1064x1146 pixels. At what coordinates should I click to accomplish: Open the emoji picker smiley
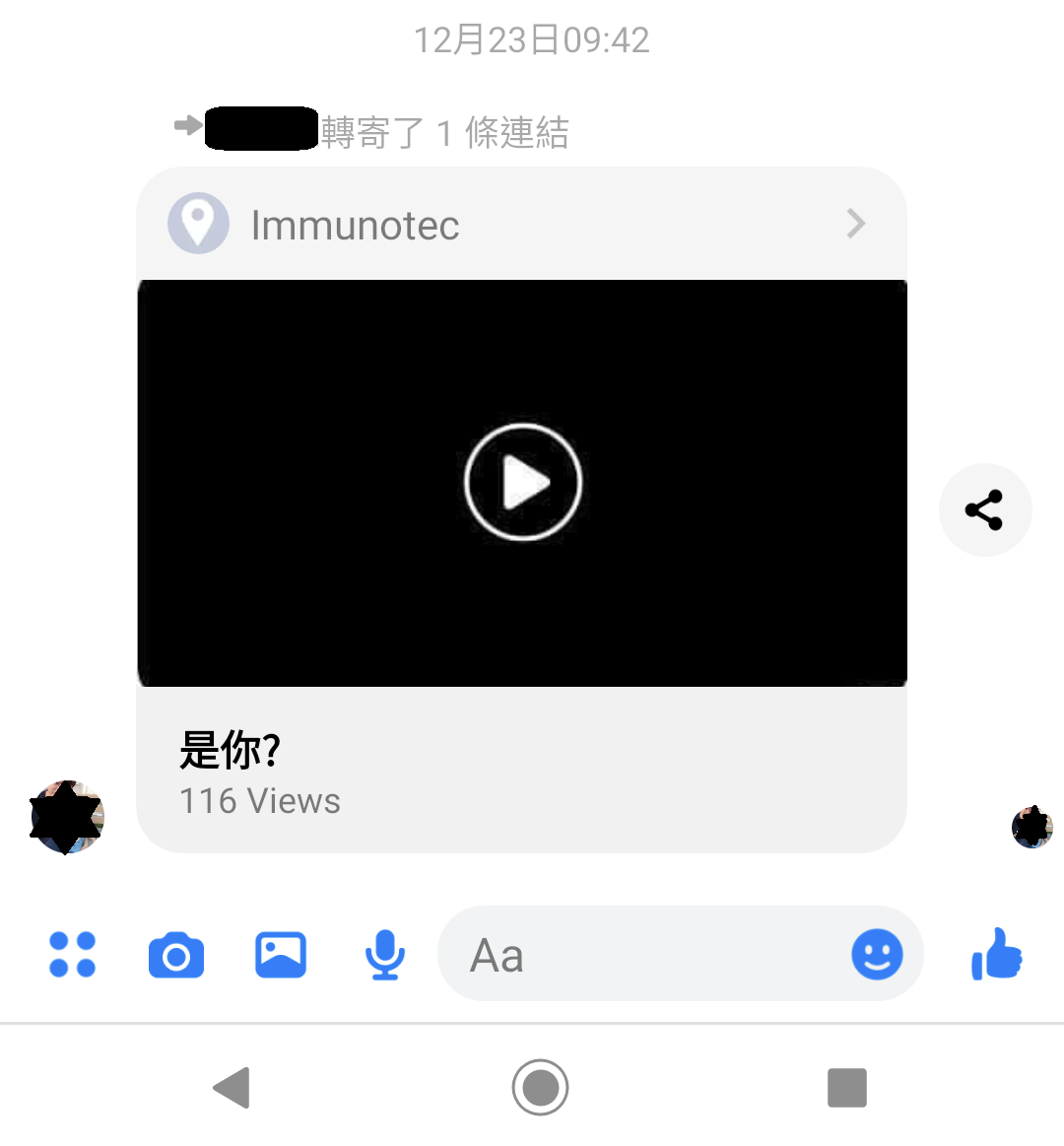(877, 954)
